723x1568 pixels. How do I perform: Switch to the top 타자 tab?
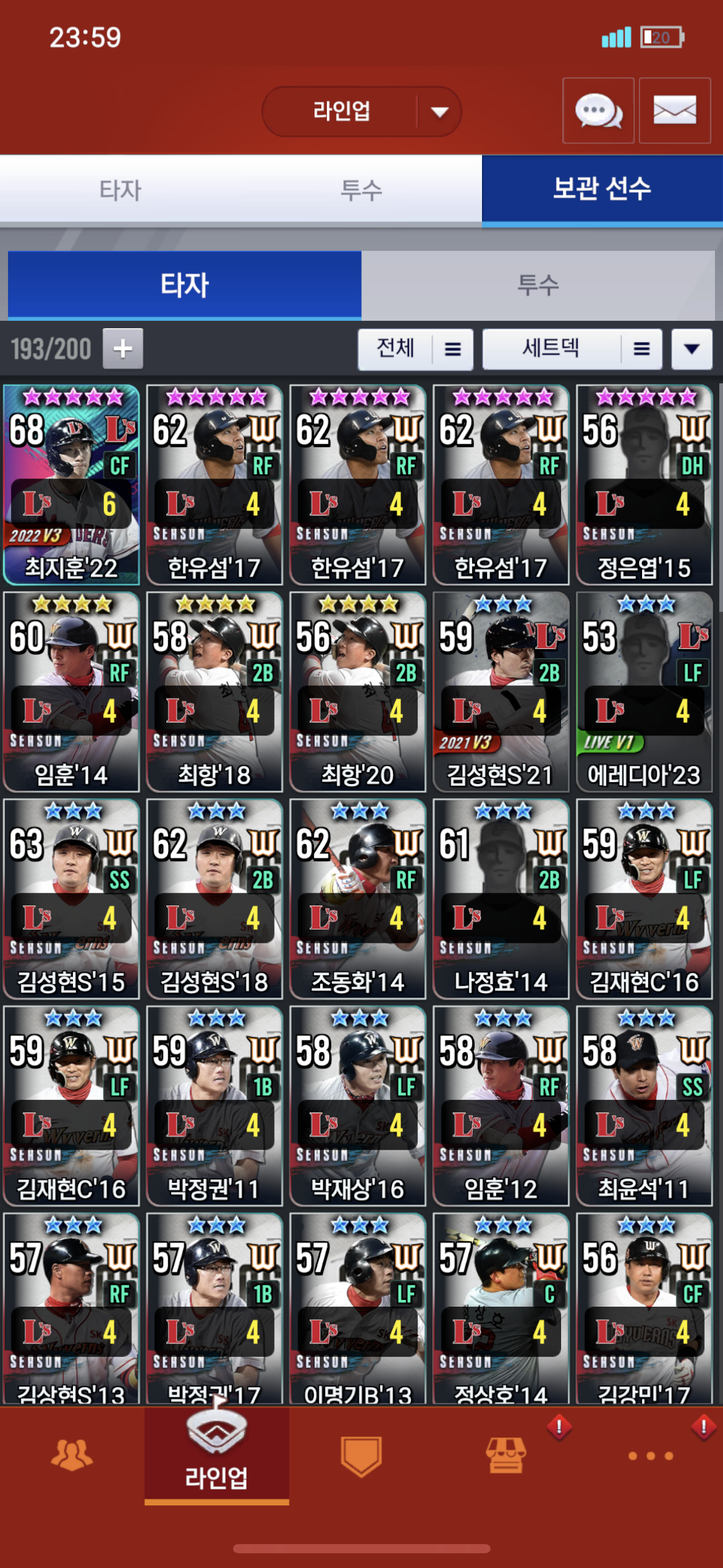click(x=120, y=190)
